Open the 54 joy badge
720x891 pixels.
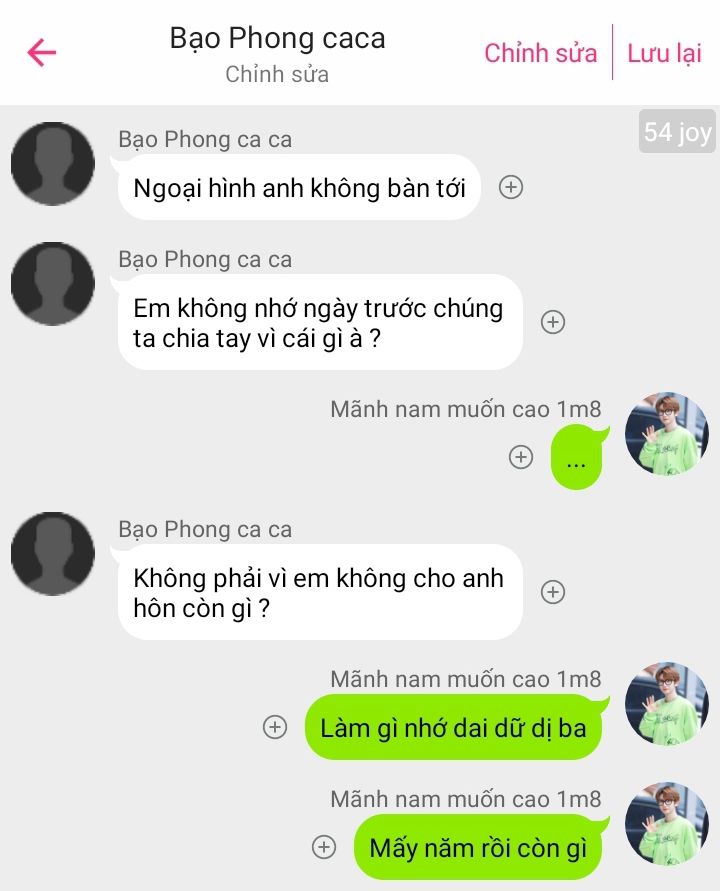(677, 132)
